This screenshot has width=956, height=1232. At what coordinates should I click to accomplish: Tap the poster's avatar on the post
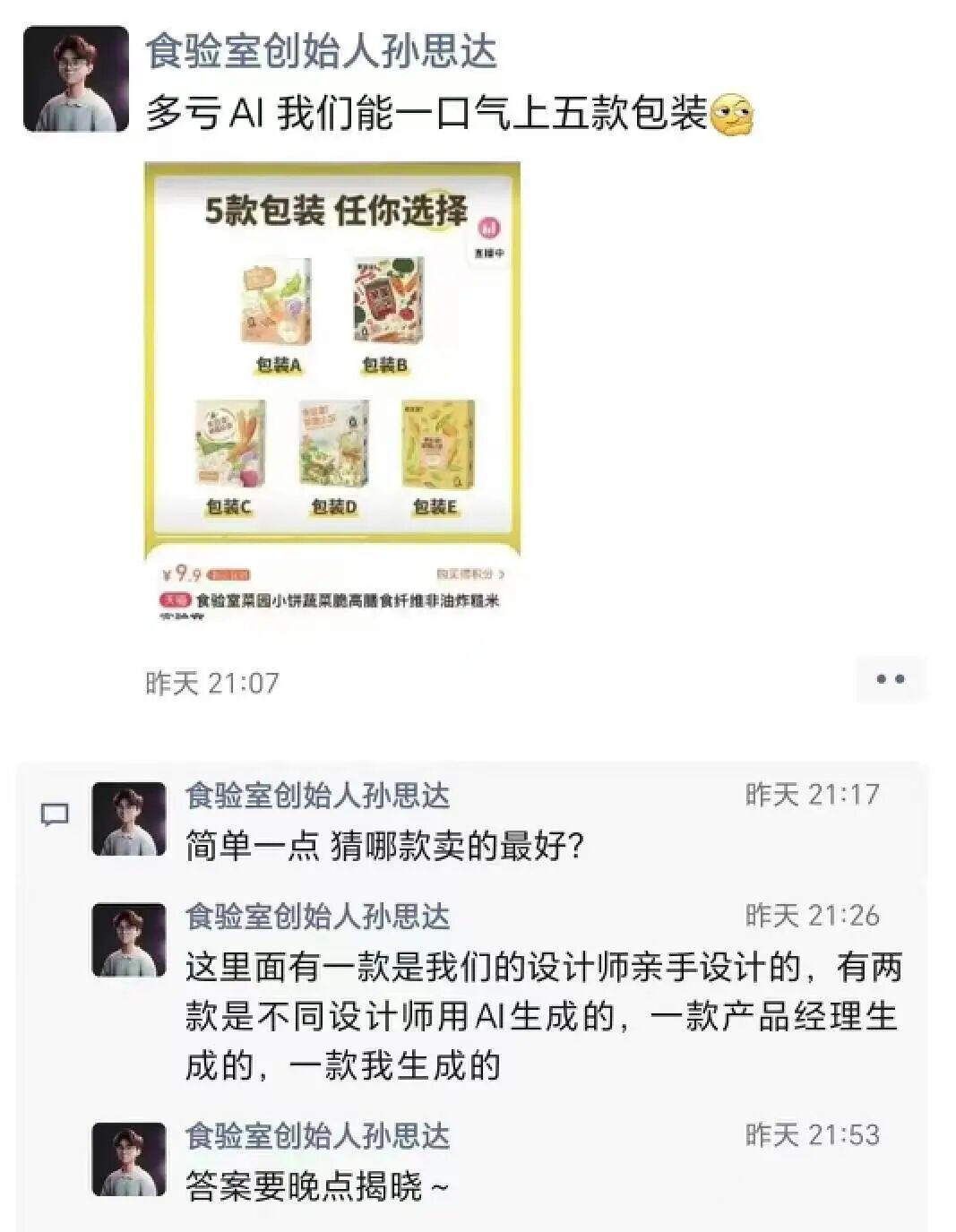tap(76, 79)
